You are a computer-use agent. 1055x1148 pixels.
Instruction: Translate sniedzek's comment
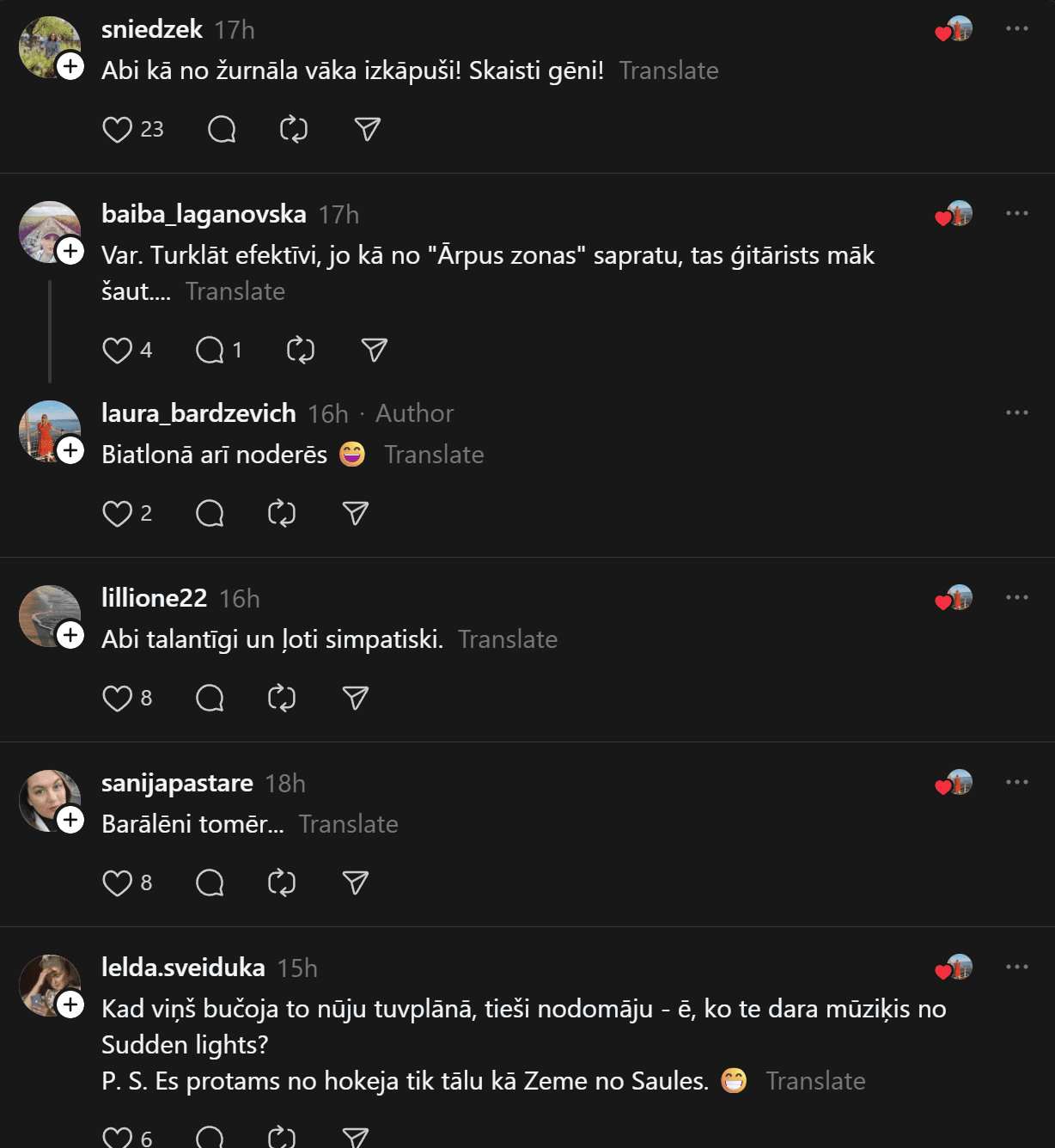tap(668, 70)
